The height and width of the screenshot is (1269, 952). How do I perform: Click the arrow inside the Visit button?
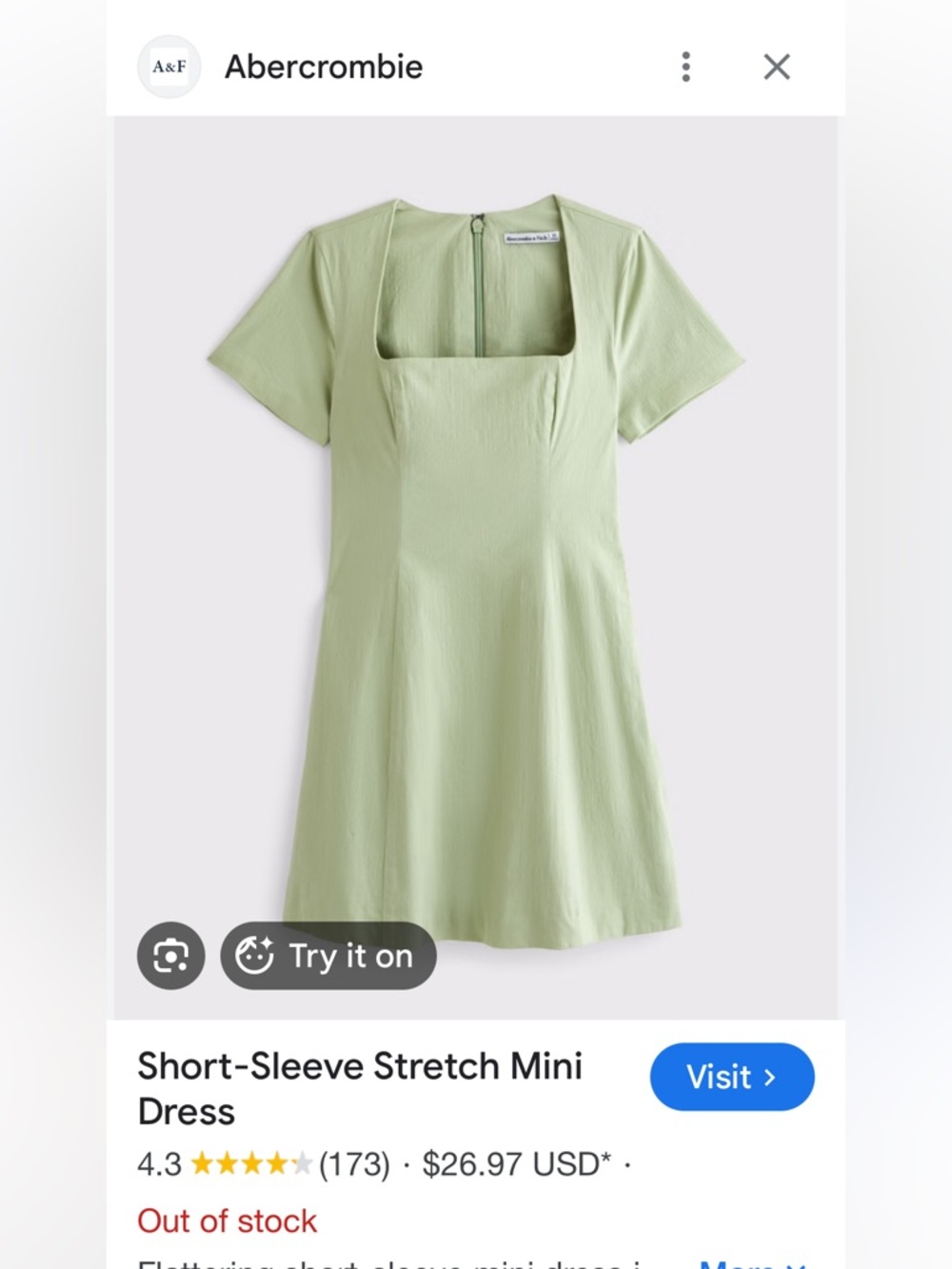(771, 1077)
